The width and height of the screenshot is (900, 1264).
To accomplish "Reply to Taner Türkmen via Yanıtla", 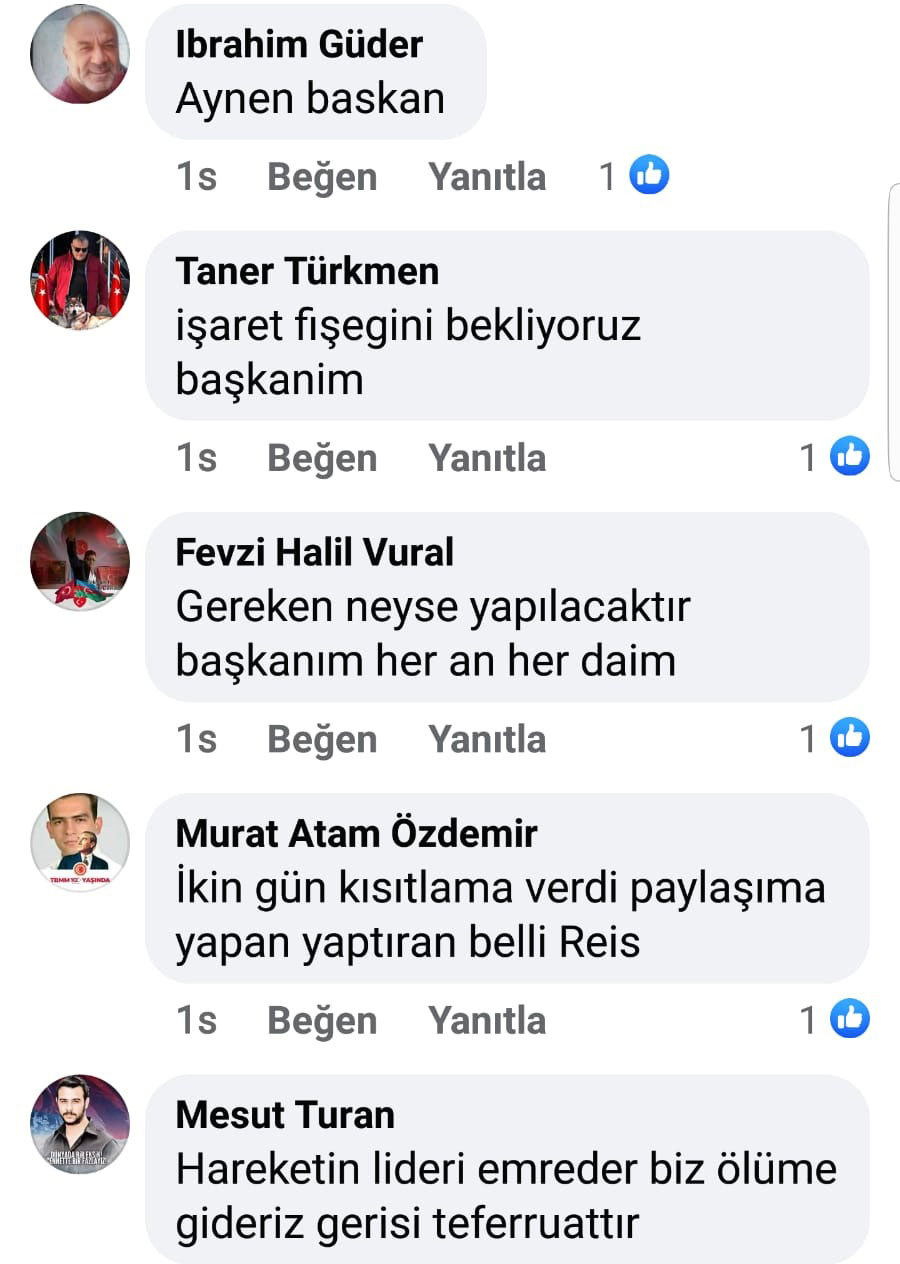I will pyautogui.click(x=487, y=458).
